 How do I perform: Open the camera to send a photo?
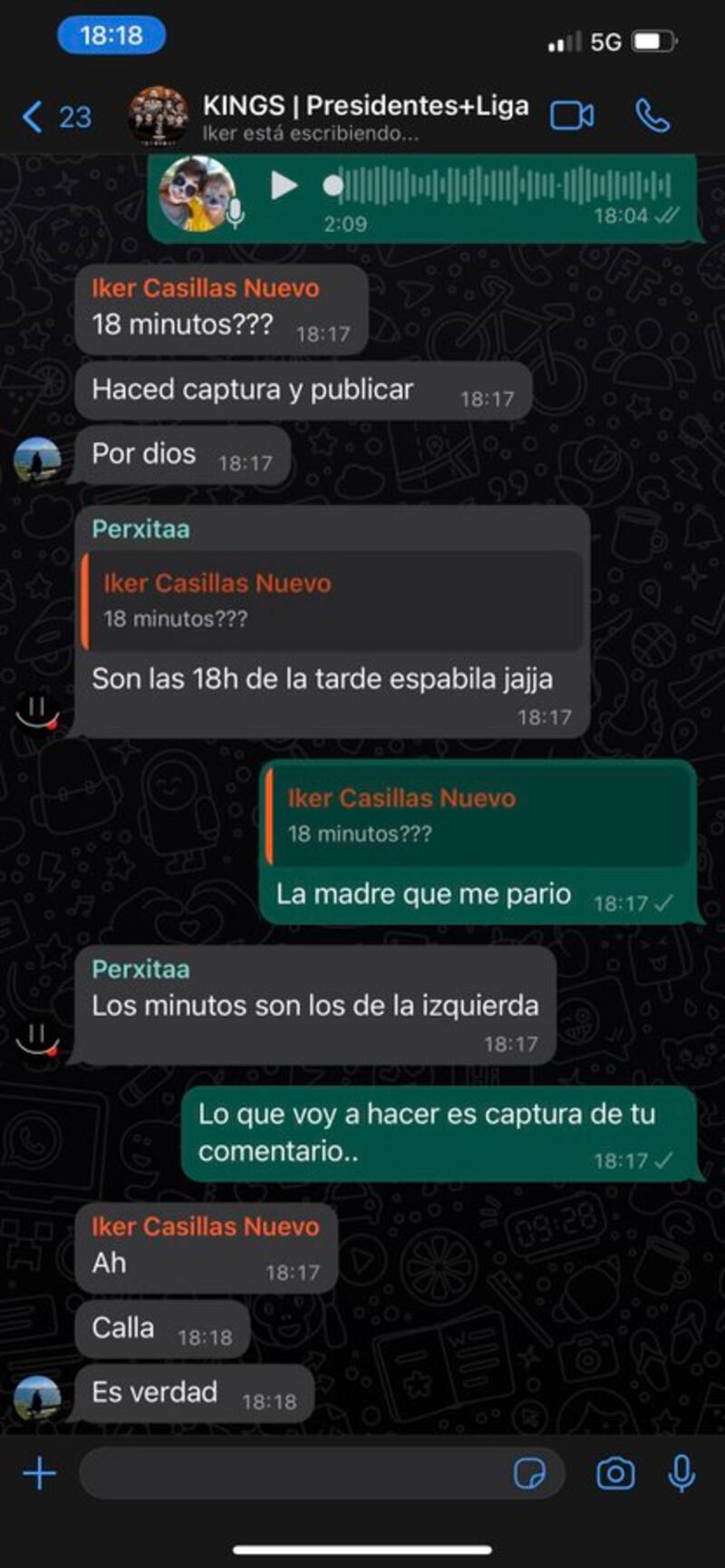pos(615,1474)
